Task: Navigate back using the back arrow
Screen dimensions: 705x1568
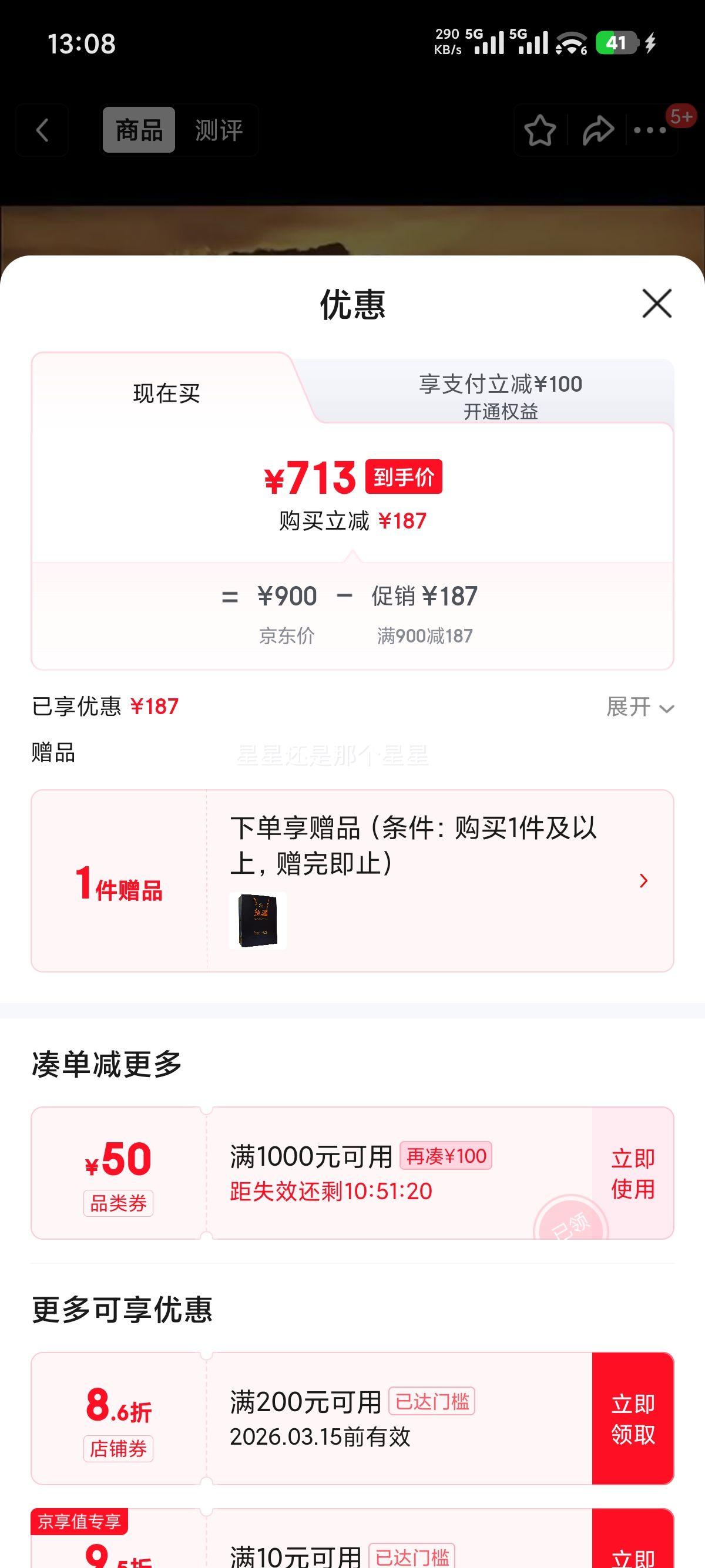Action: click(41, 130)
